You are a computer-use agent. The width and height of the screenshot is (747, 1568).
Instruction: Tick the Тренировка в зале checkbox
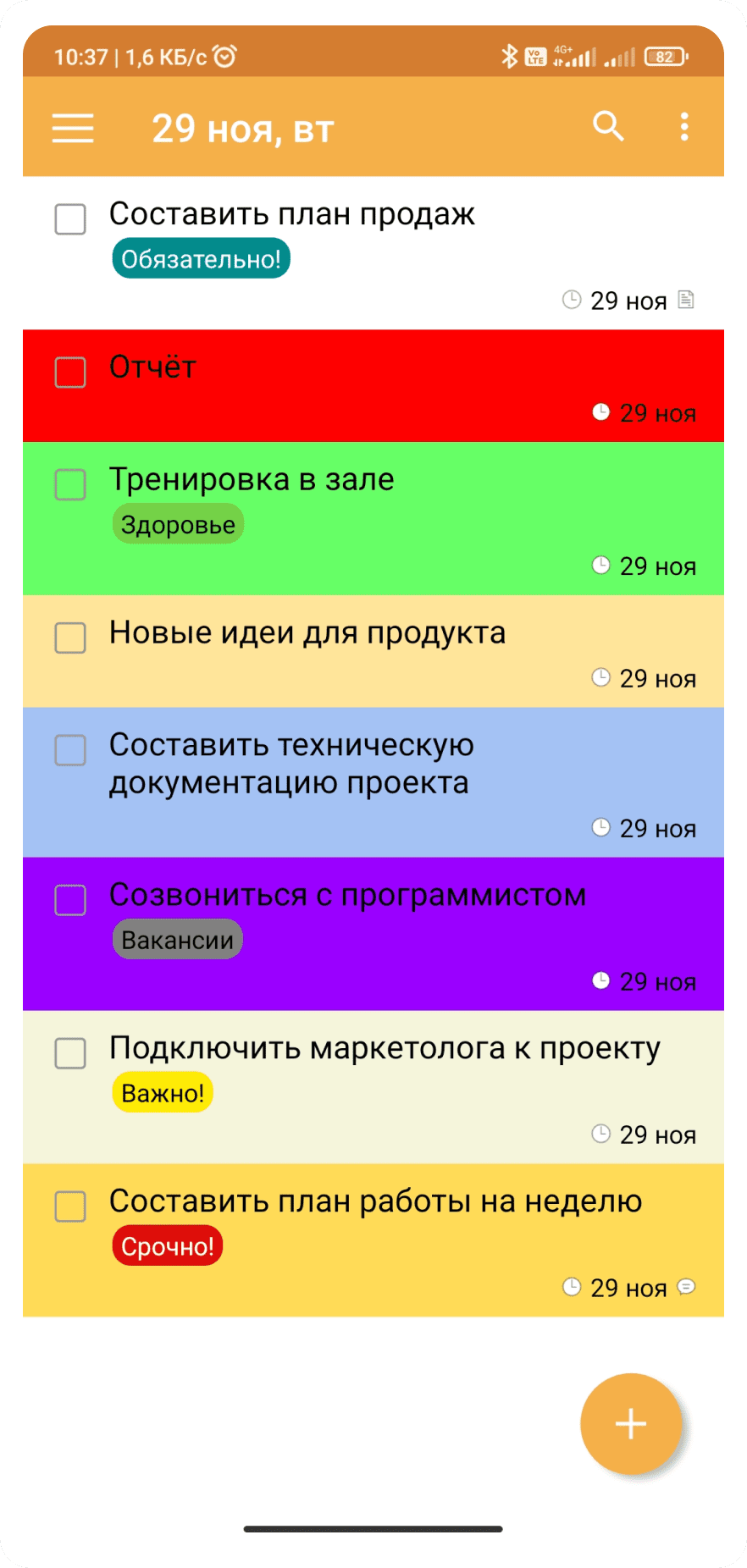coord(70,484)
